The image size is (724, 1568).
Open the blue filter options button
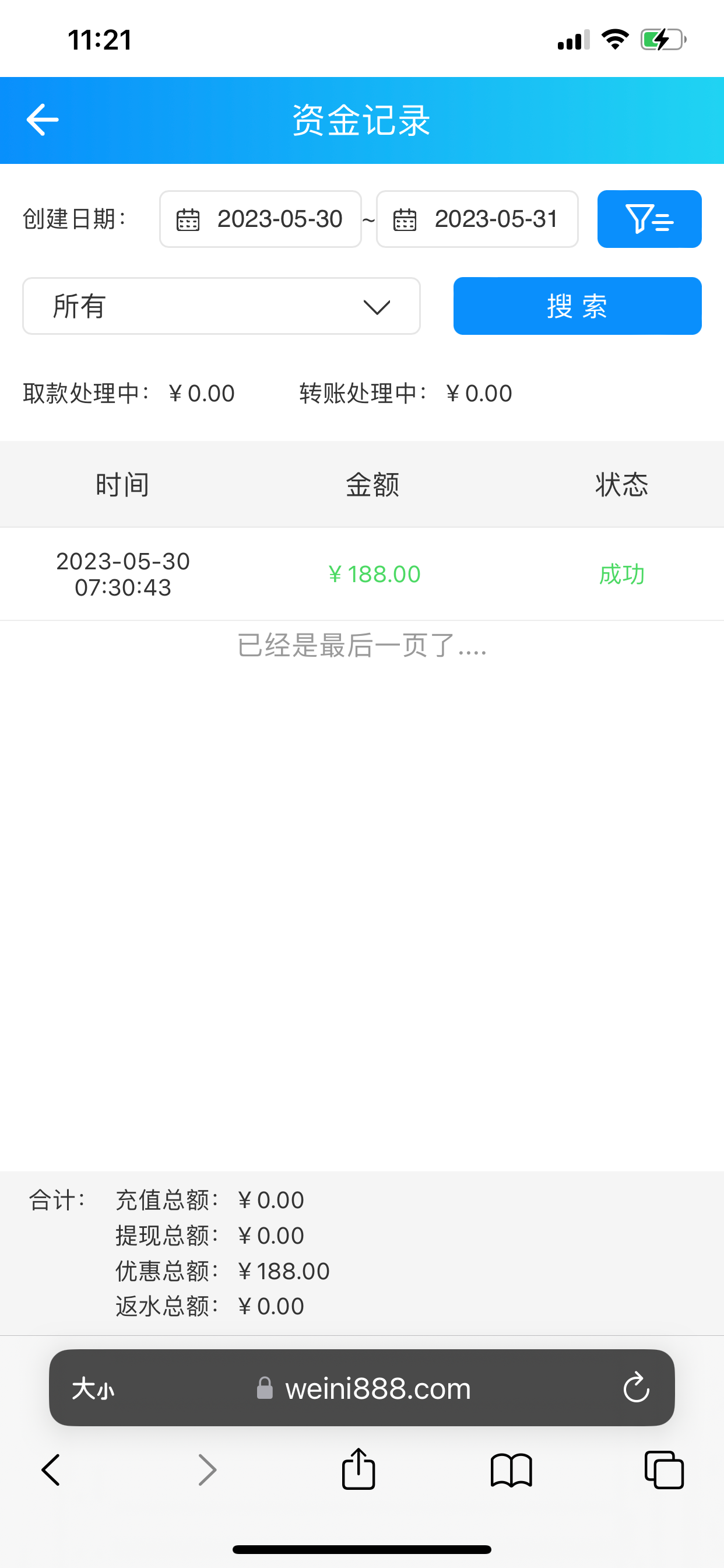coord(649,219)
